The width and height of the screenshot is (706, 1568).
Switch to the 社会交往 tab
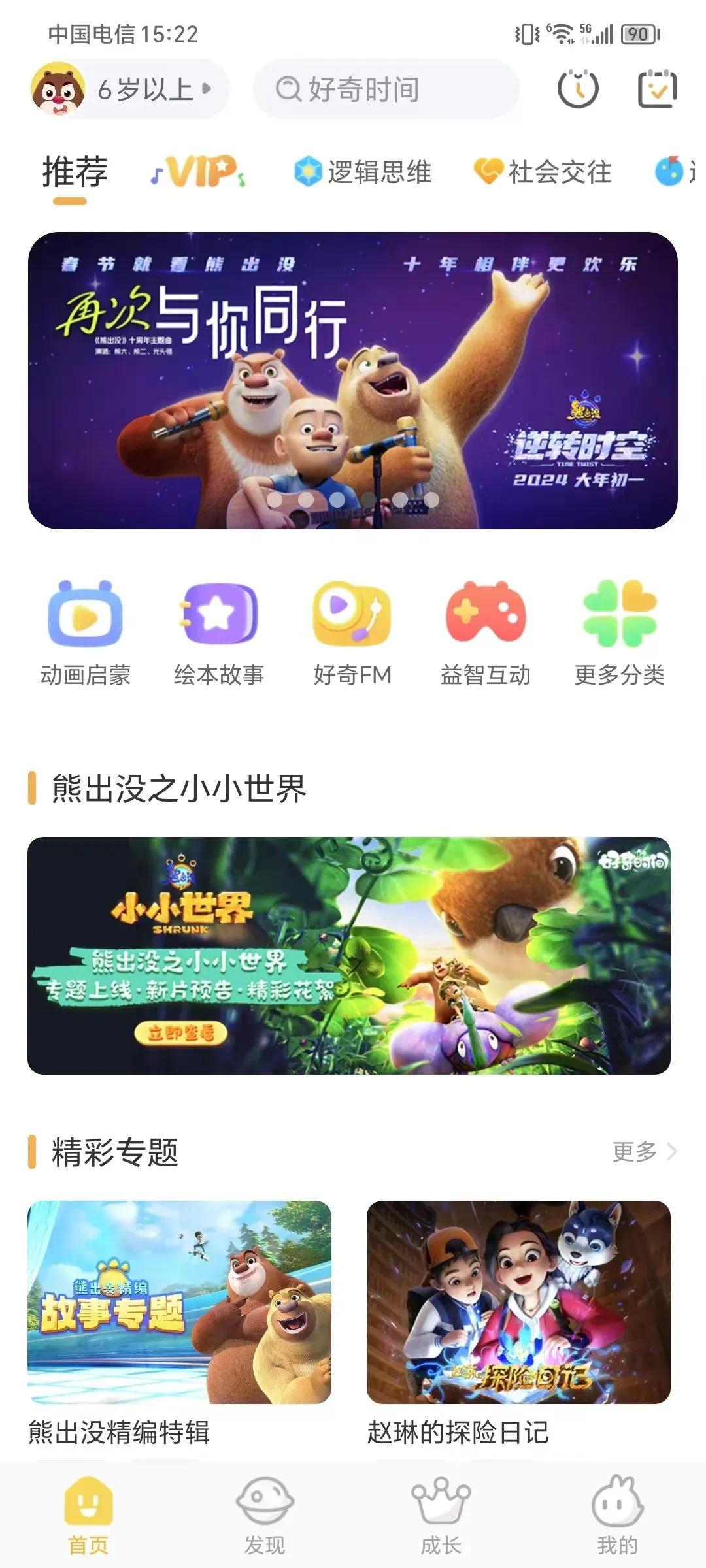544,172
